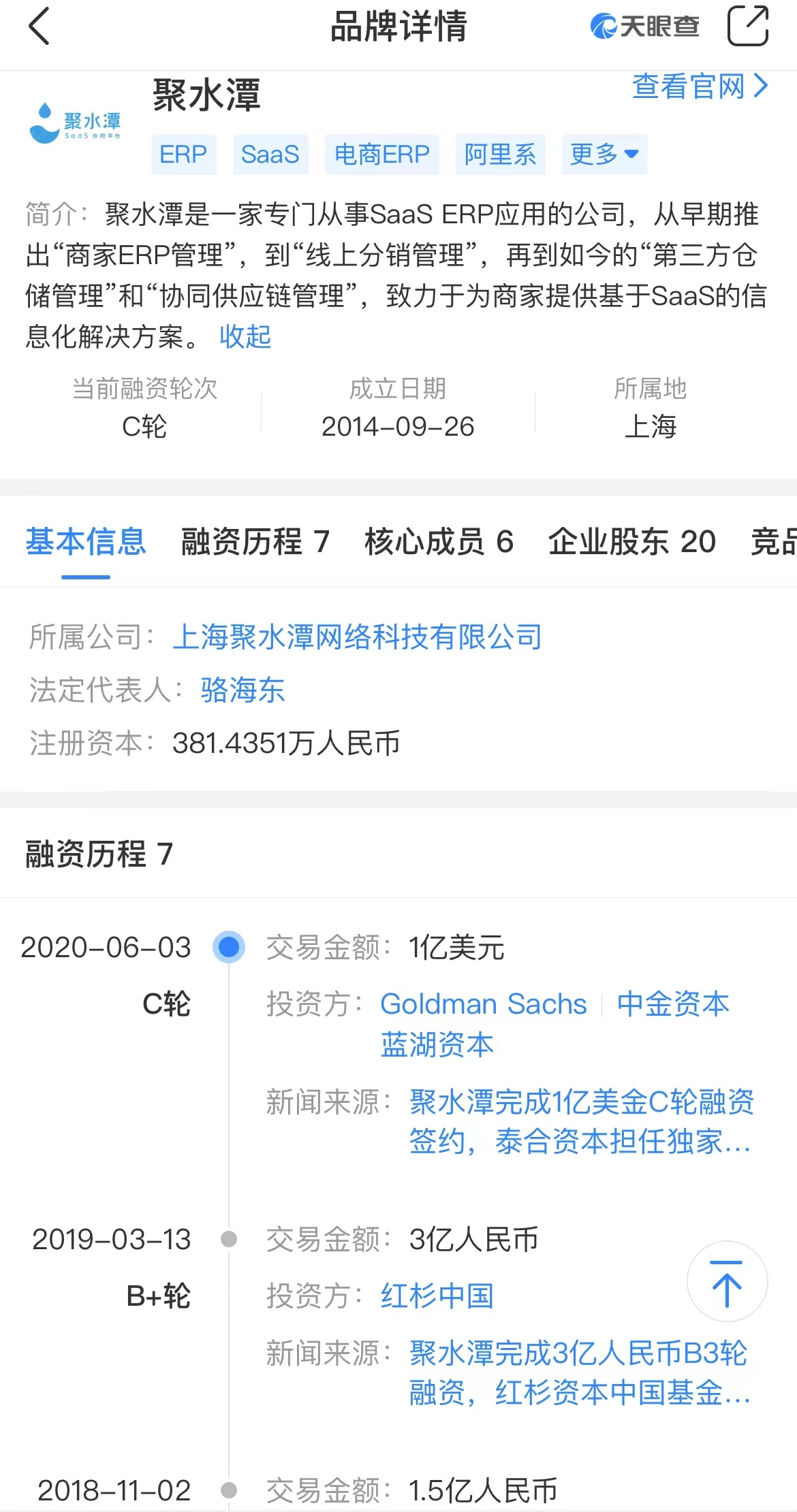Switch to the 企业股东 20 tab
The height and width of the screenshot is (1512, 797).
(x=632, y=542)
